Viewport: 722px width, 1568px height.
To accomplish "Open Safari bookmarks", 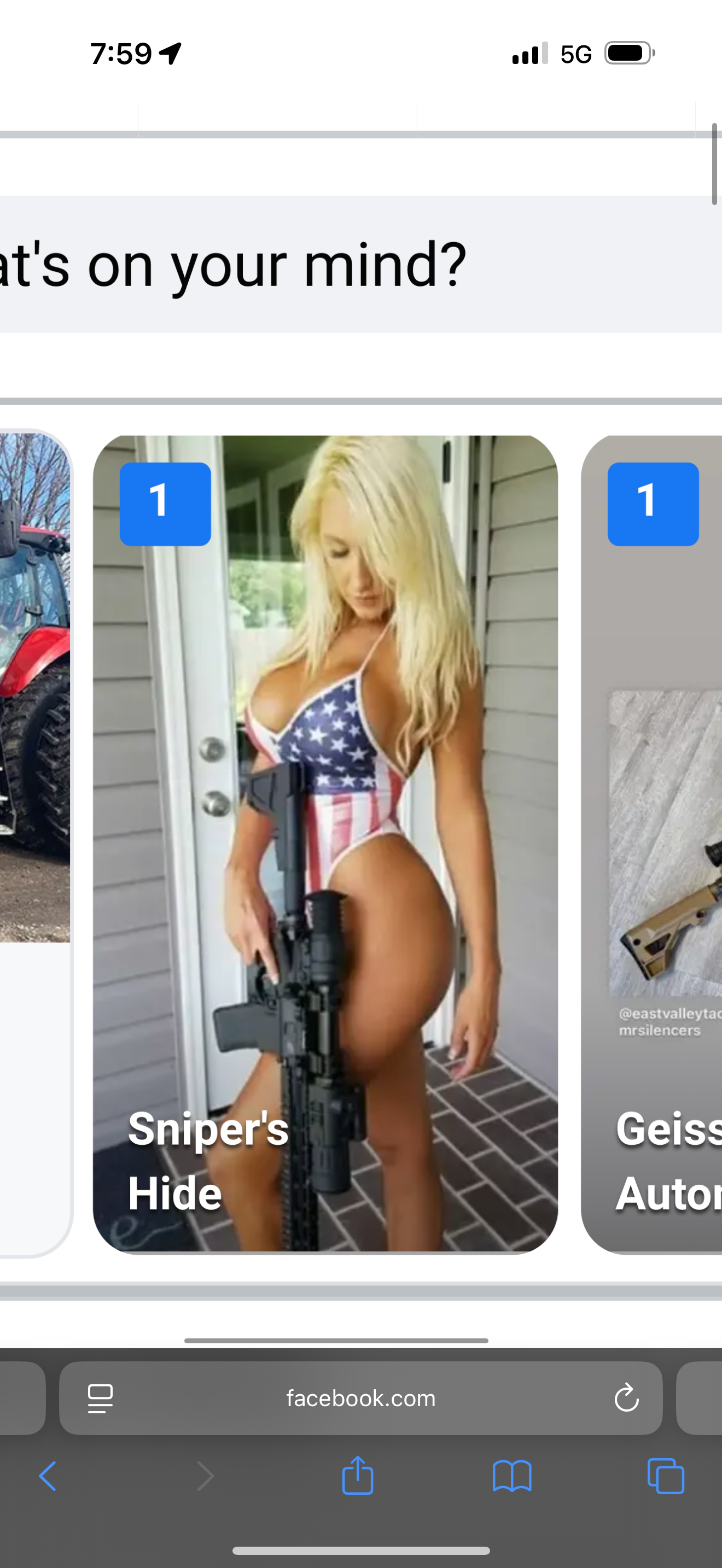I will point(512,1476).
